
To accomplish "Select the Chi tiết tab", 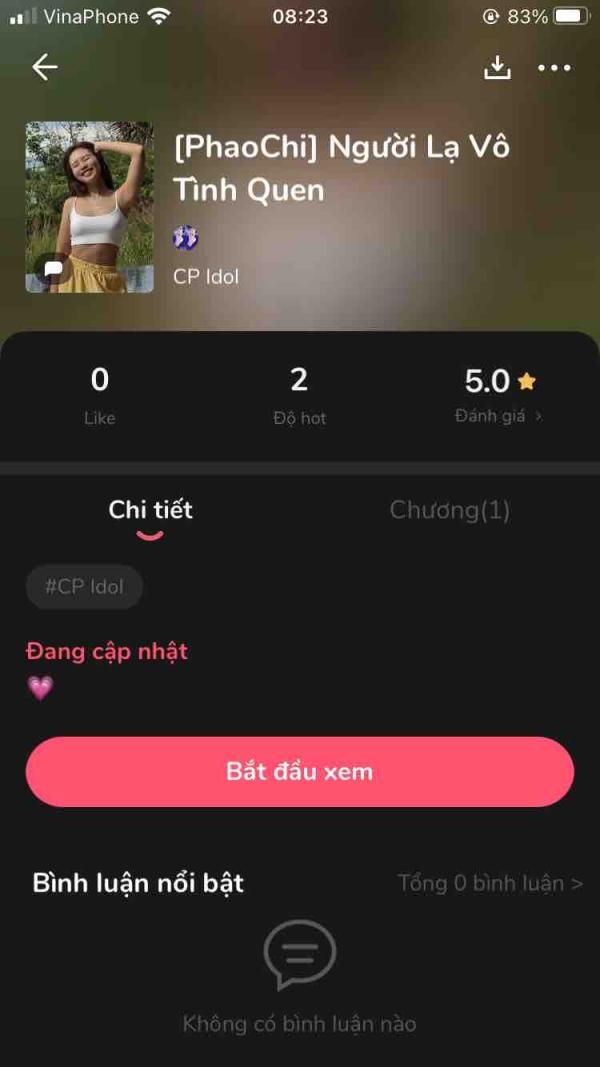I will point(150,510).
